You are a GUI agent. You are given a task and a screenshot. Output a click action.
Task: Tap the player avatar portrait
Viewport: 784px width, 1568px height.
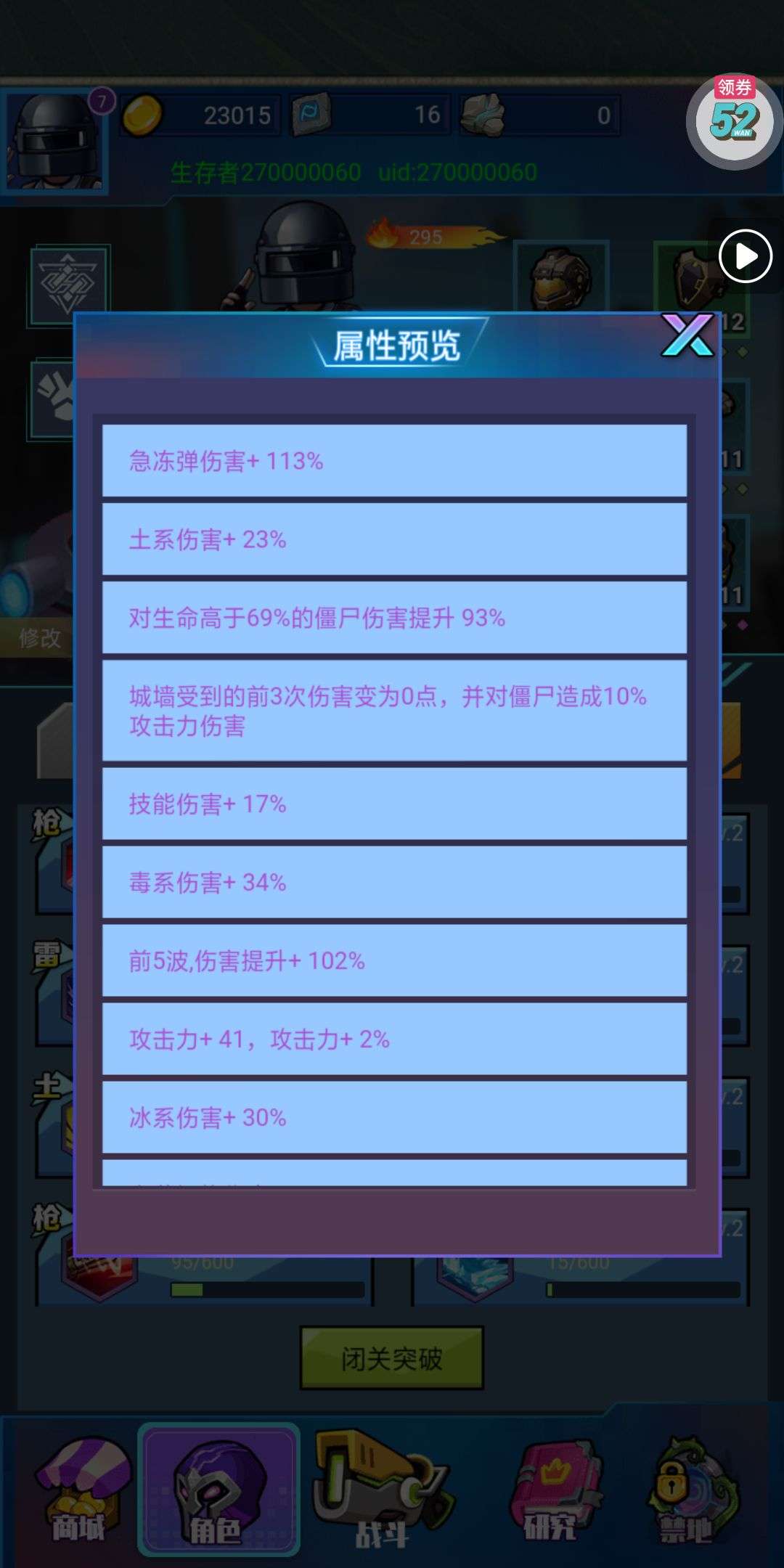54,142
